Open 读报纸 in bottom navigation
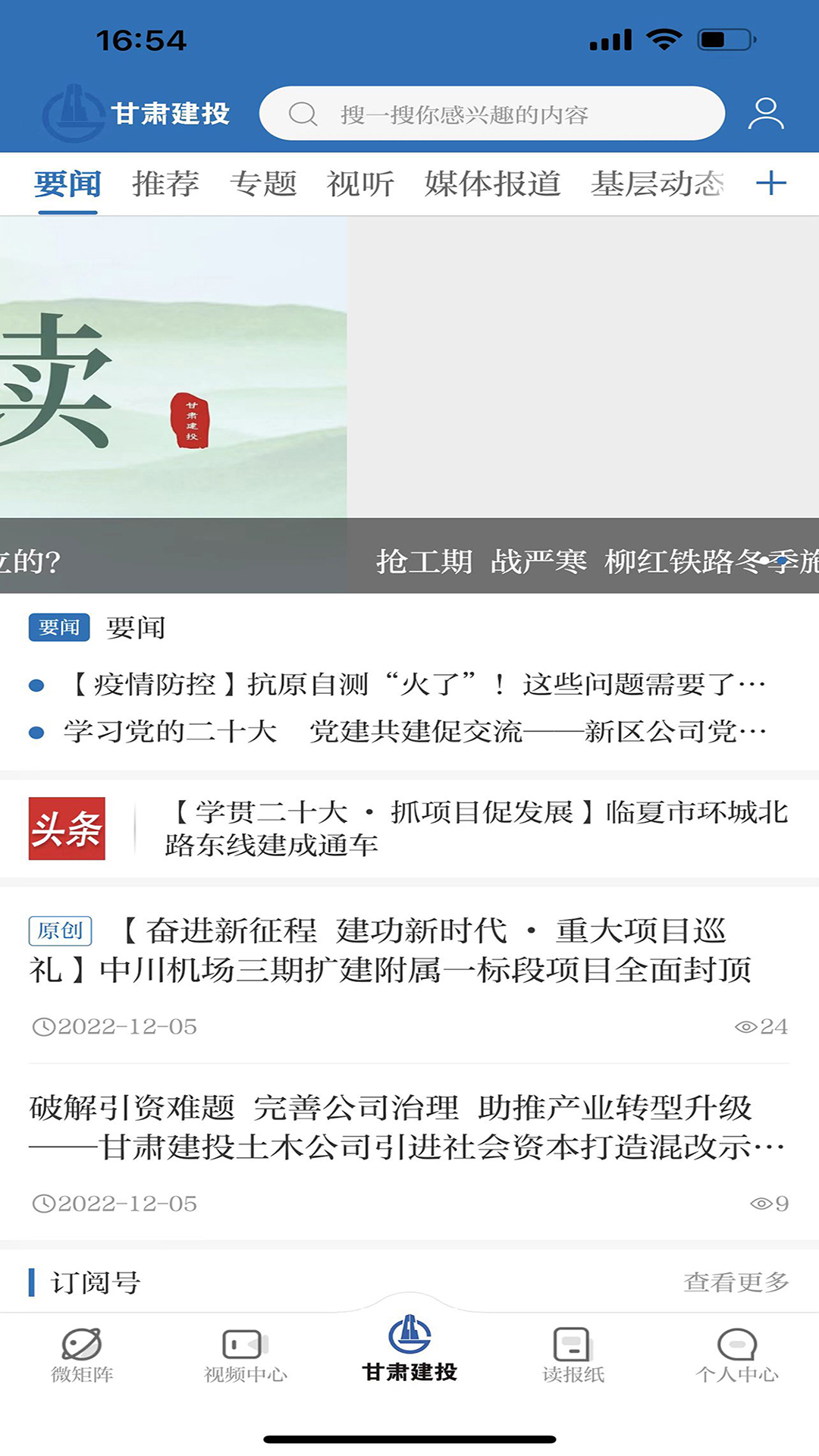 [x=573, y=1355]
